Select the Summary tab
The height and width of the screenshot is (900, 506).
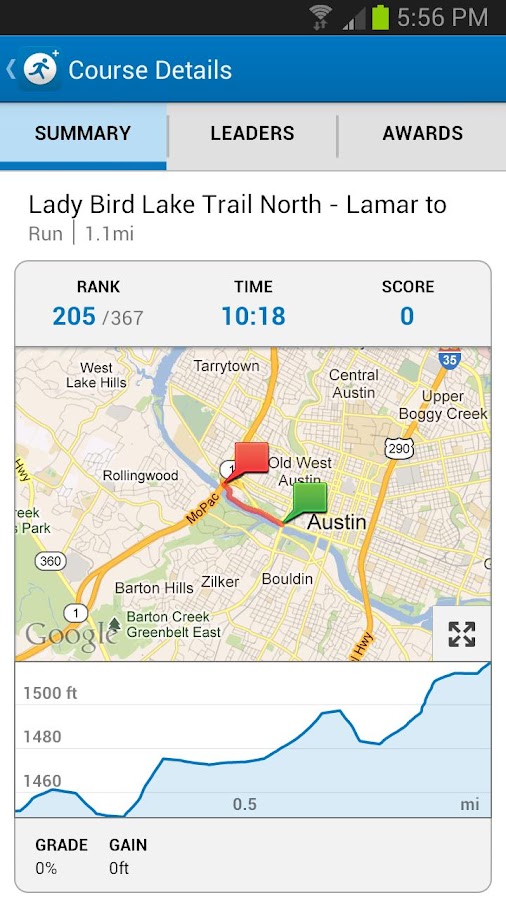tap(83, 133)
